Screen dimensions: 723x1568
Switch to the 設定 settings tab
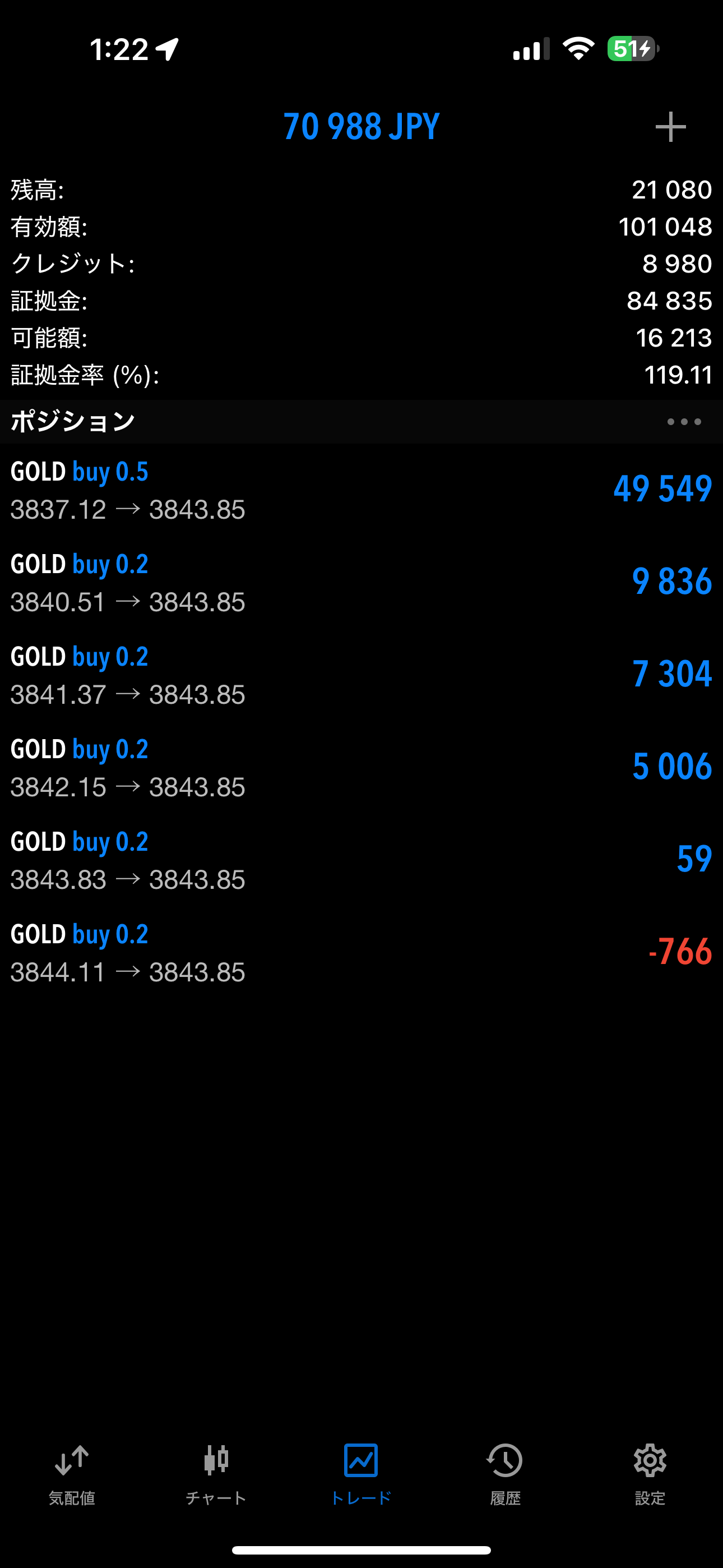[x=650, y=1474]
